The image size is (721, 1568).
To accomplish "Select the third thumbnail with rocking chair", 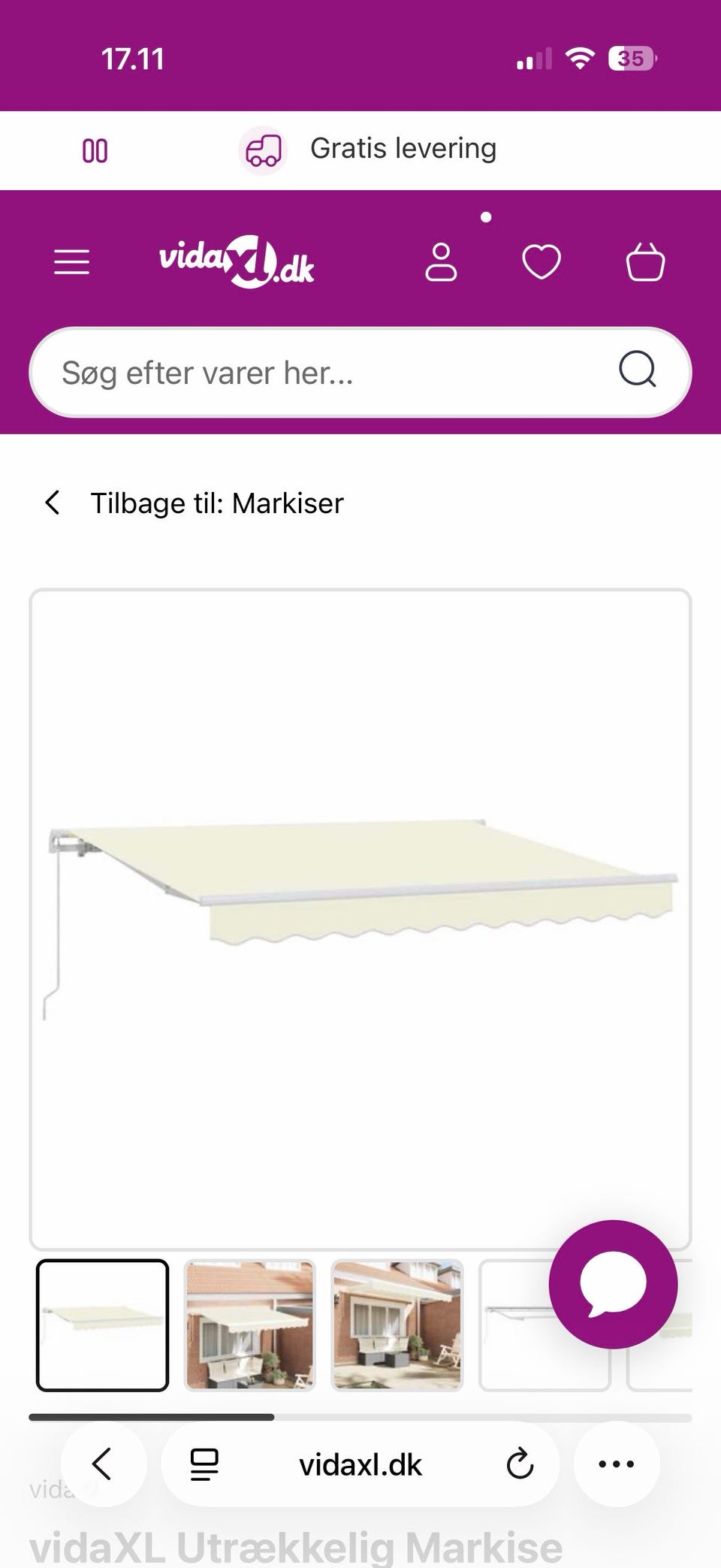I will click(397, 1325).
